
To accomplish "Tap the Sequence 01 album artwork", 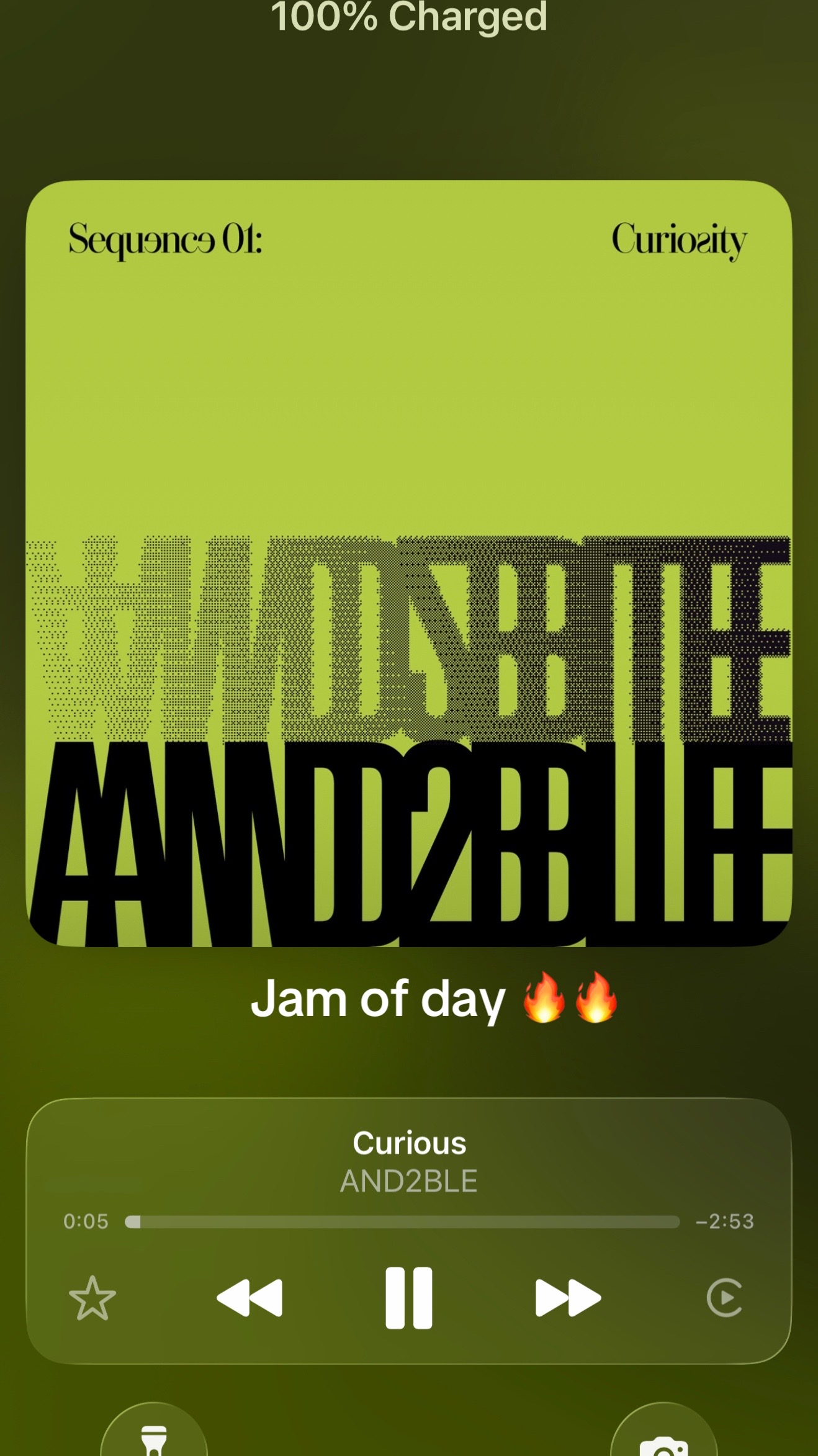I will click(409, 563).
